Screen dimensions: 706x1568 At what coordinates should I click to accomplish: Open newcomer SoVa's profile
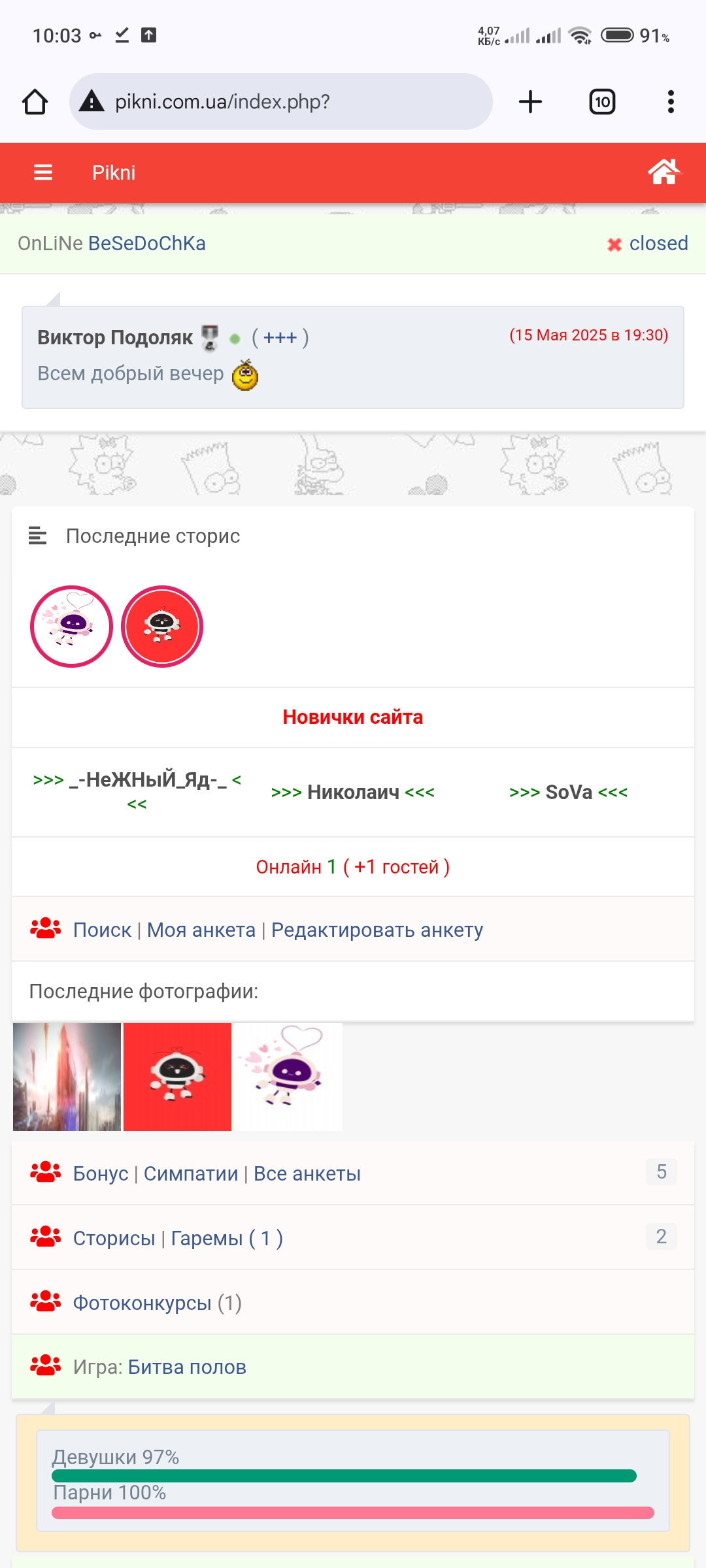pos(569,792)
